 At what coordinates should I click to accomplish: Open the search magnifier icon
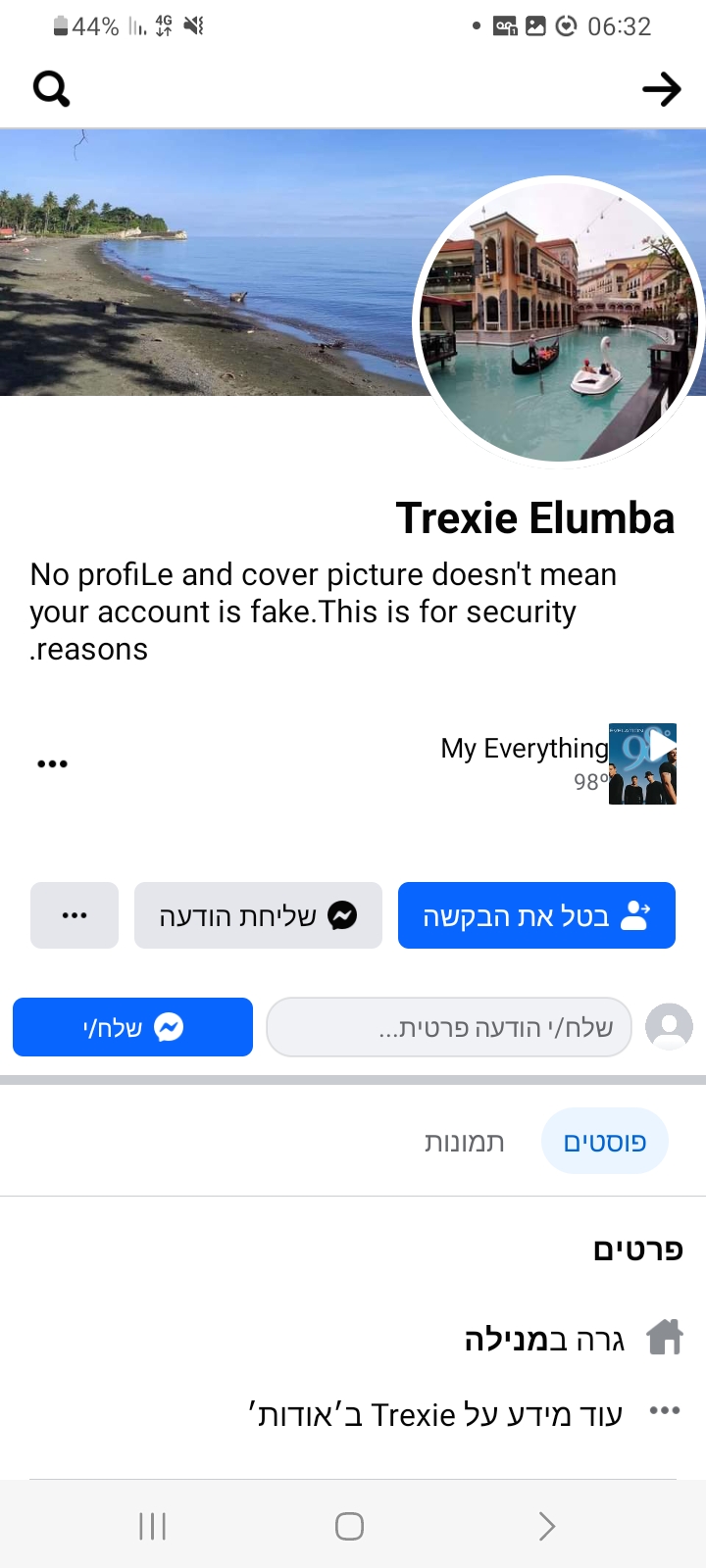(51, 89)
